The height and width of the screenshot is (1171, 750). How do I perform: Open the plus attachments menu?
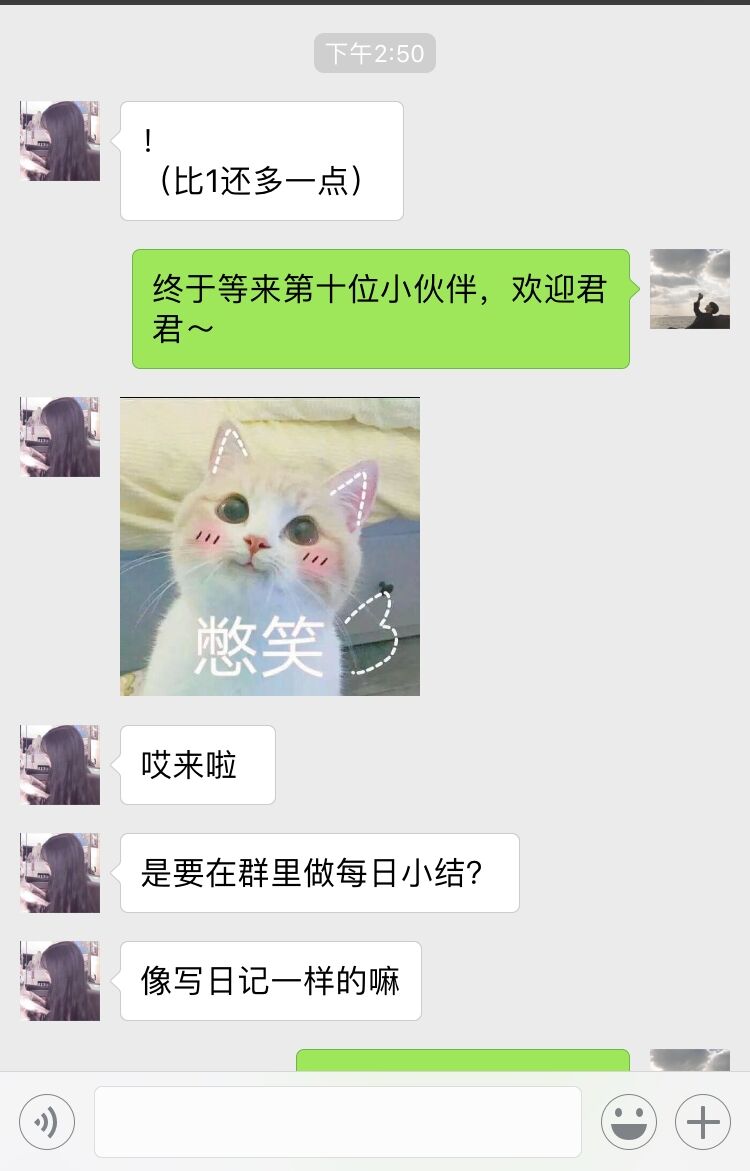tap(702, 1122)
